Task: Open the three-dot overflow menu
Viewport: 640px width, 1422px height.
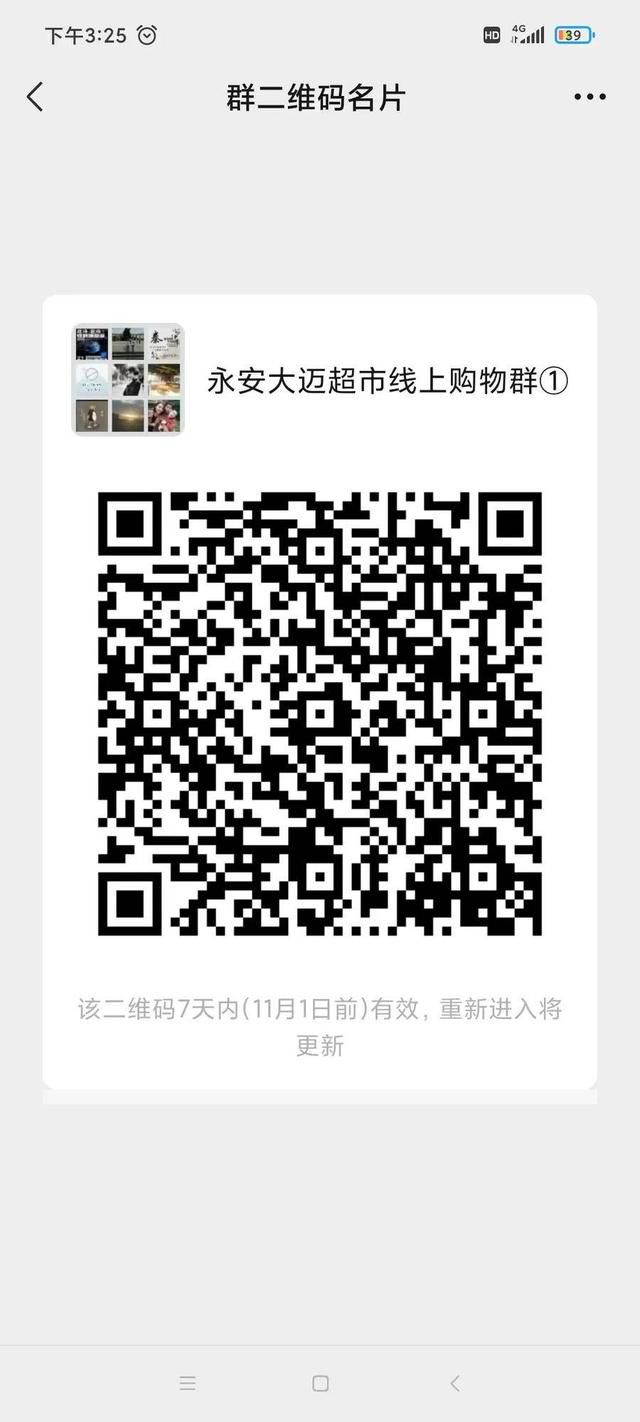Action: point(590,97)
